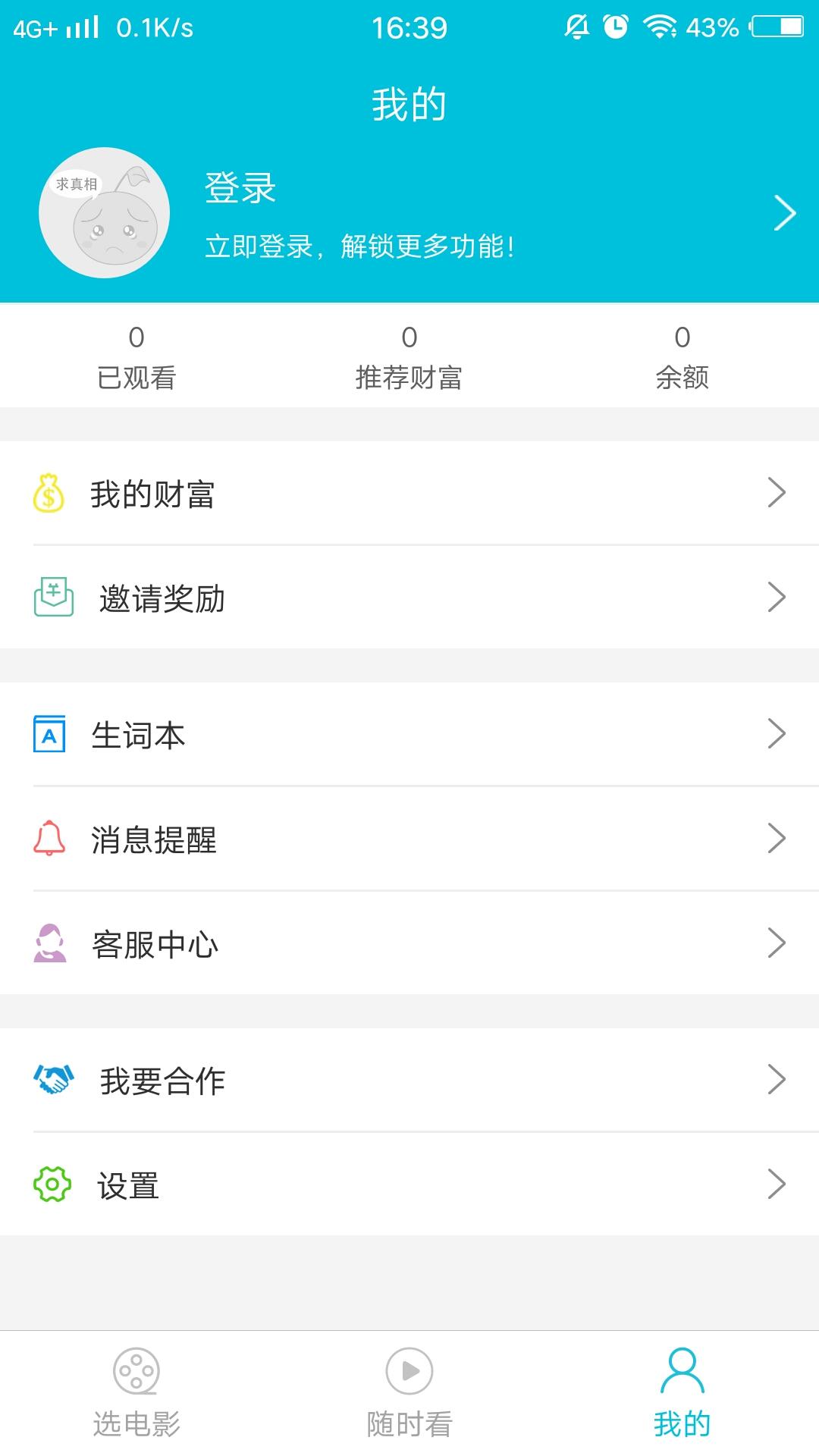Tap the 余额 balance value 0
Screen dimensions: 819x1456
point(682,340)
